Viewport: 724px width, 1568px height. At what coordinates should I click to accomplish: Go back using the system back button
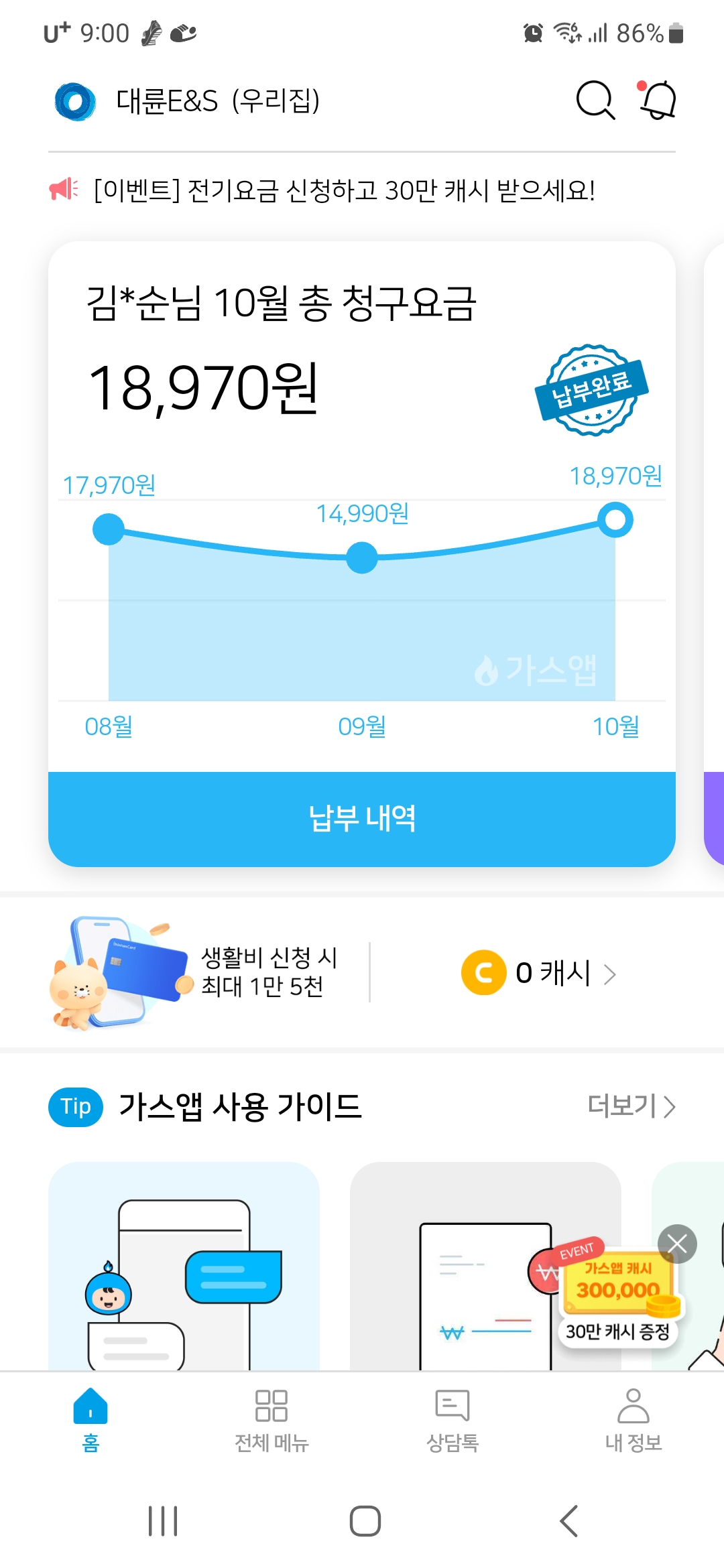568,1520
